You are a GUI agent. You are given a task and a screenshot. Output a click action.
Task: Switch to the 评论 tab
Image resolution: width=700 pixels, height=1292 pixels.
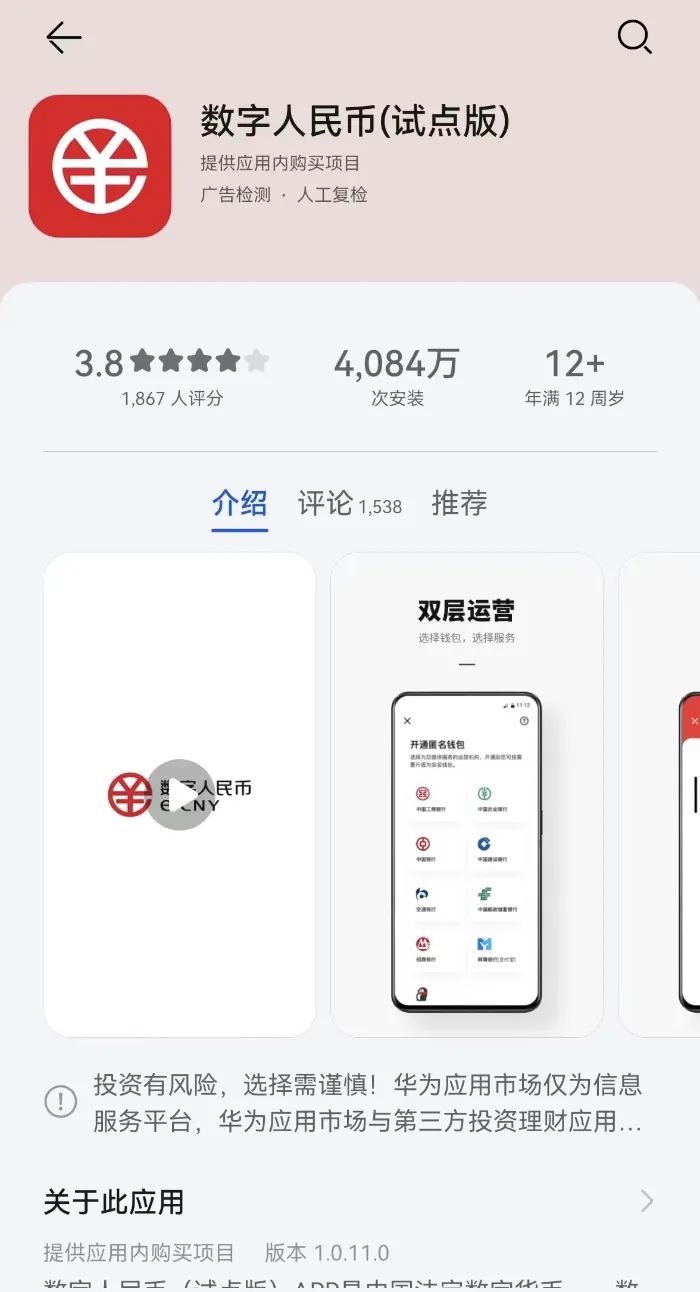(348, 503)
